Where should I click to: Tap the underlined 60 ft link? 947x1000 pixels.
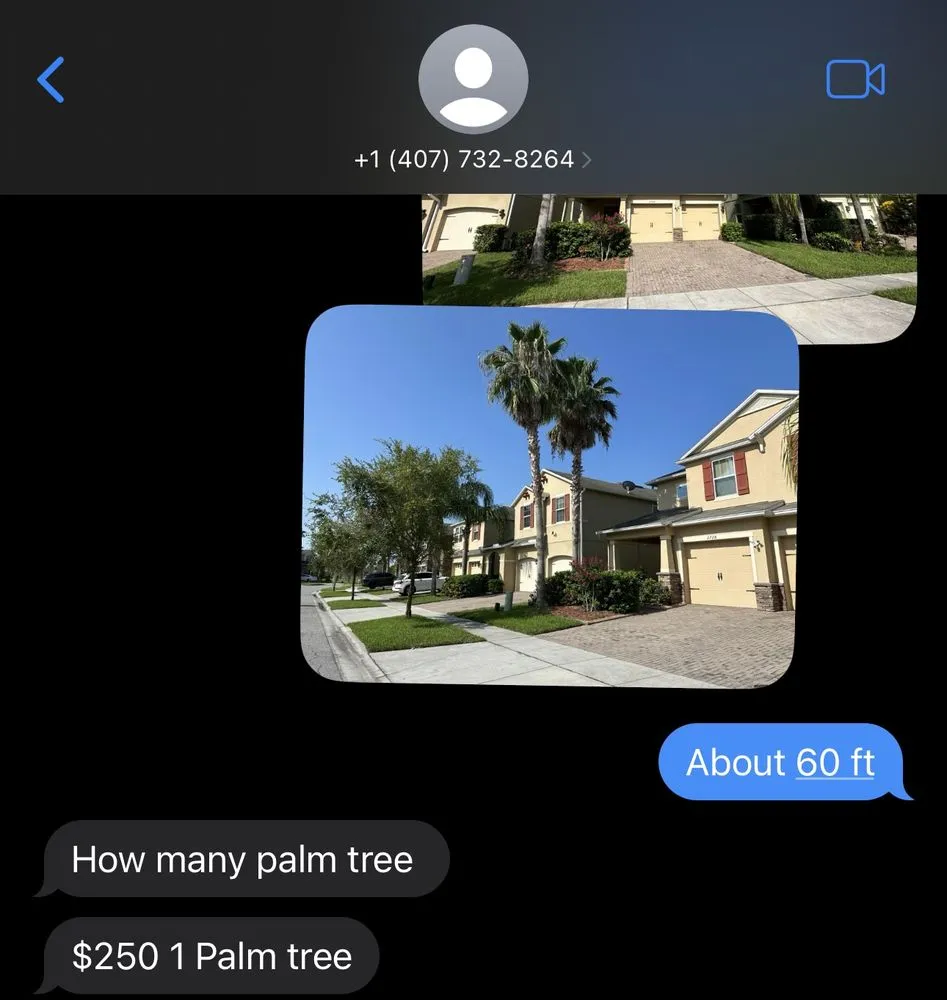[835, 763]
